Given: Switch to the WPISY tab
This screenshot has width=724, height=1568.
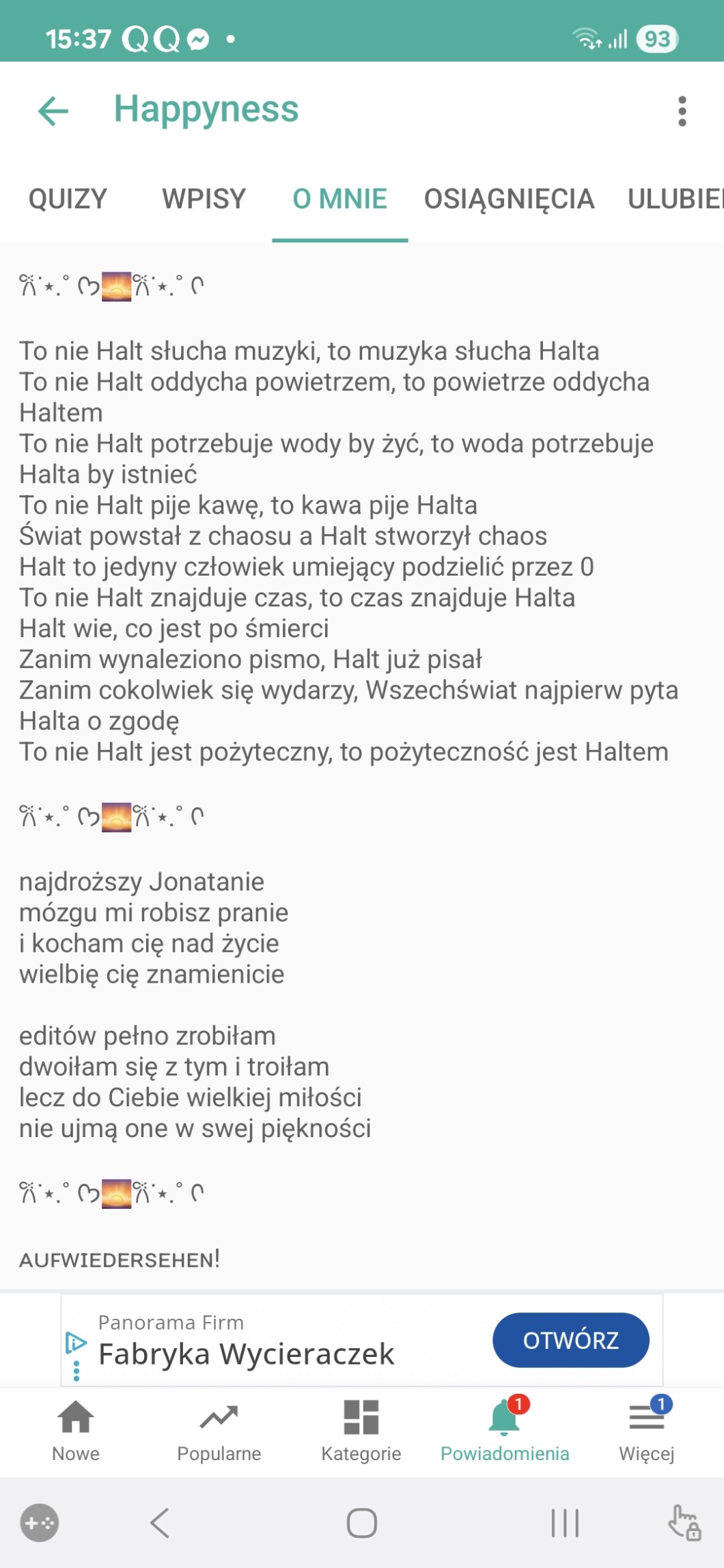Looking at the screenshot, I should point(204,199).
